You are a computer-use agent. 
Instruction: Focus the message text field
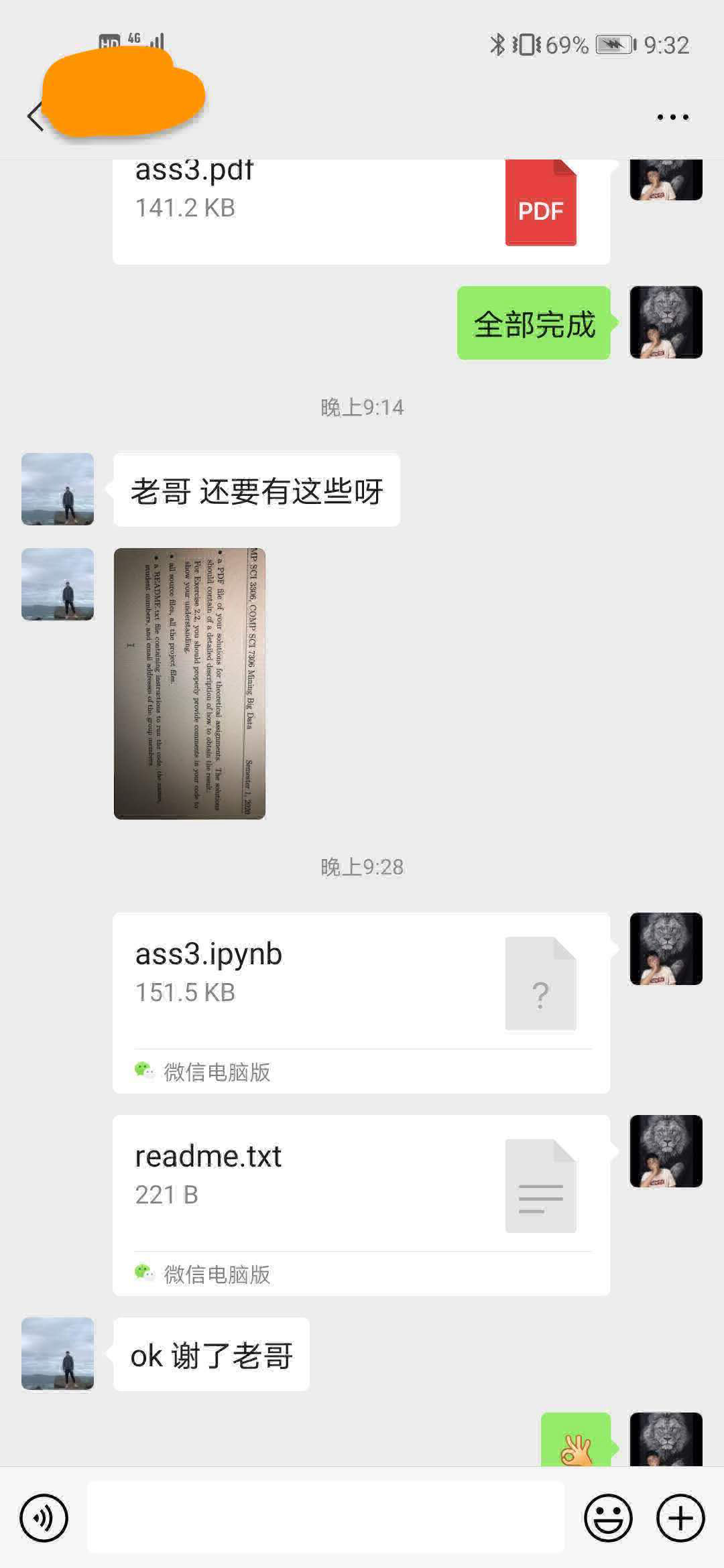tap(326, 1518)
